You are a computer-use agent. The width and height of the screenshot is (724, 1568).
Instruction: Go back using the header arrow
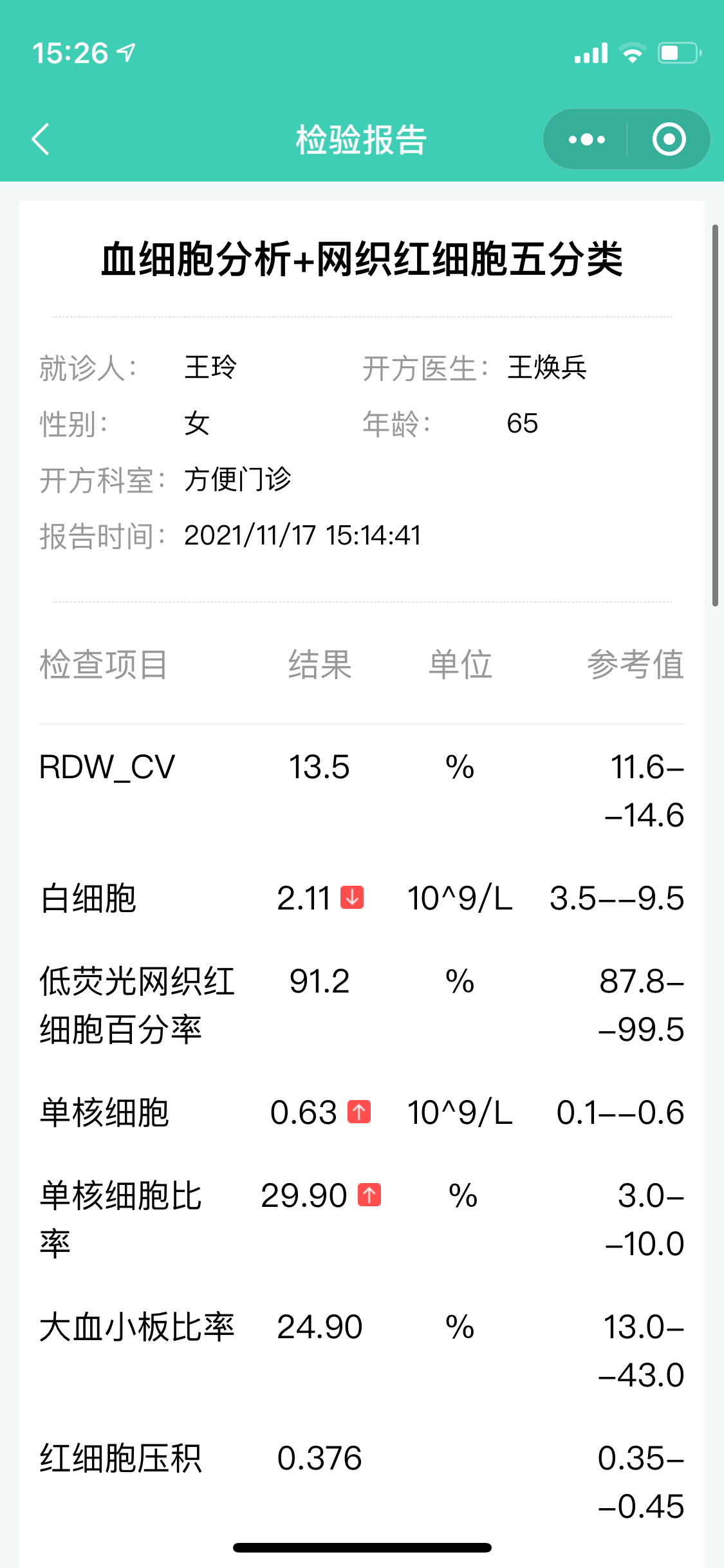[x=41, y=139]
